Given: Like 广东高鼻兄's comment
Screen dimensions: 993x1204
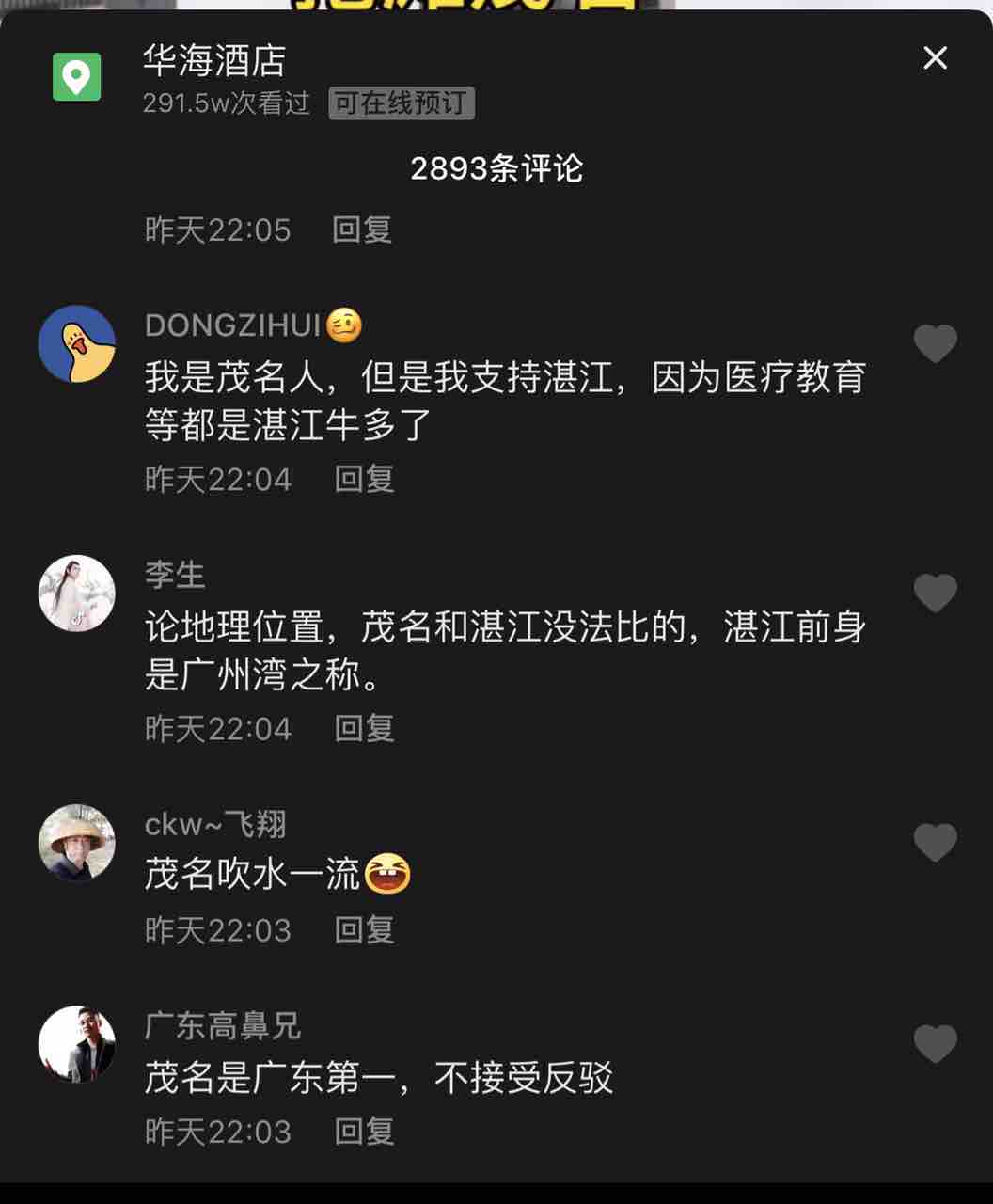Looking at the screenshot, I should pyautogui.click(x=935, y=1044).
